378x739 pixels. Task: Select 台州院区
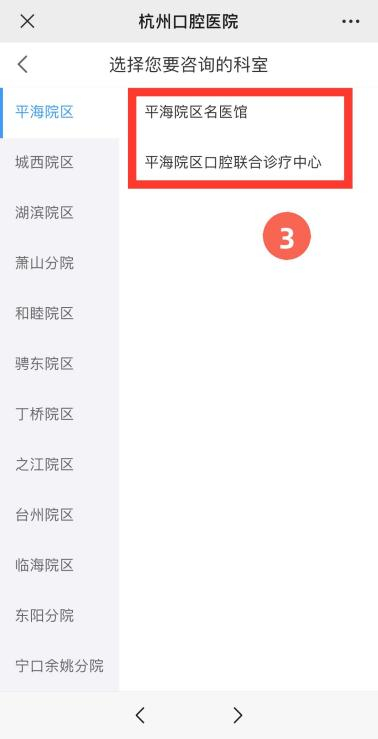pos(59,516)
